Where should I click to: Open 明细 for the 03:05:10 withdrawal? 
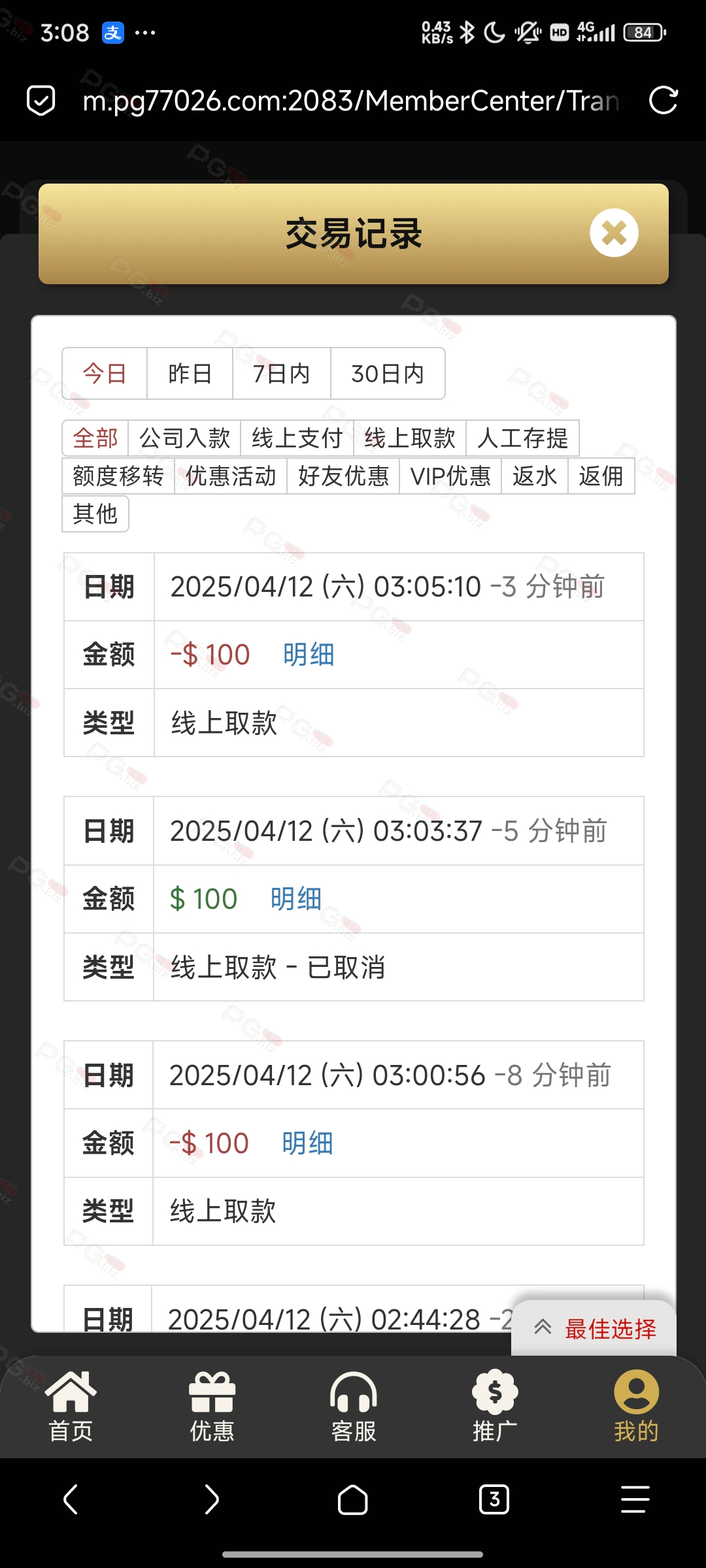(x=309, y=655)
